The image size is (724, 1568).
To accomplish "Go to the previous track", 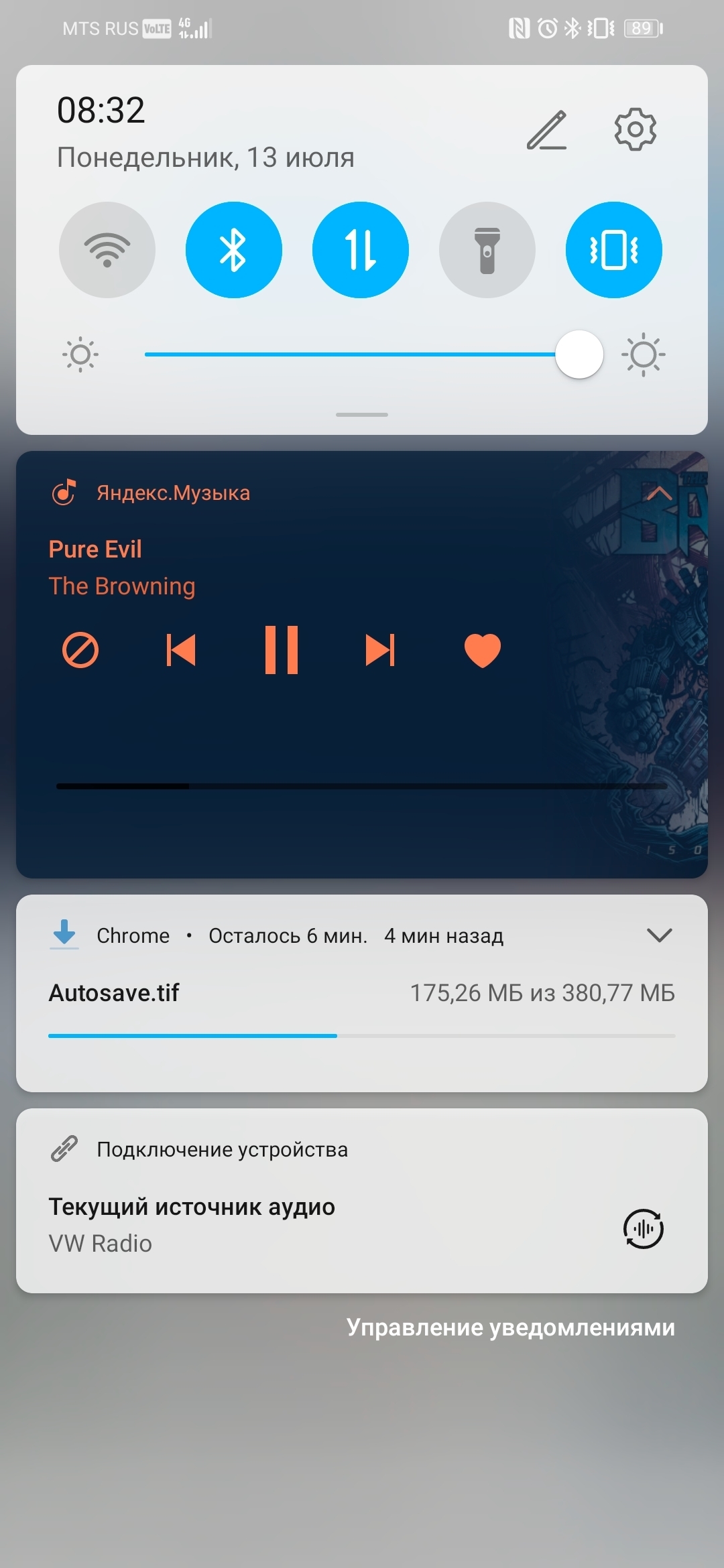I will click(x=181, y=650).
